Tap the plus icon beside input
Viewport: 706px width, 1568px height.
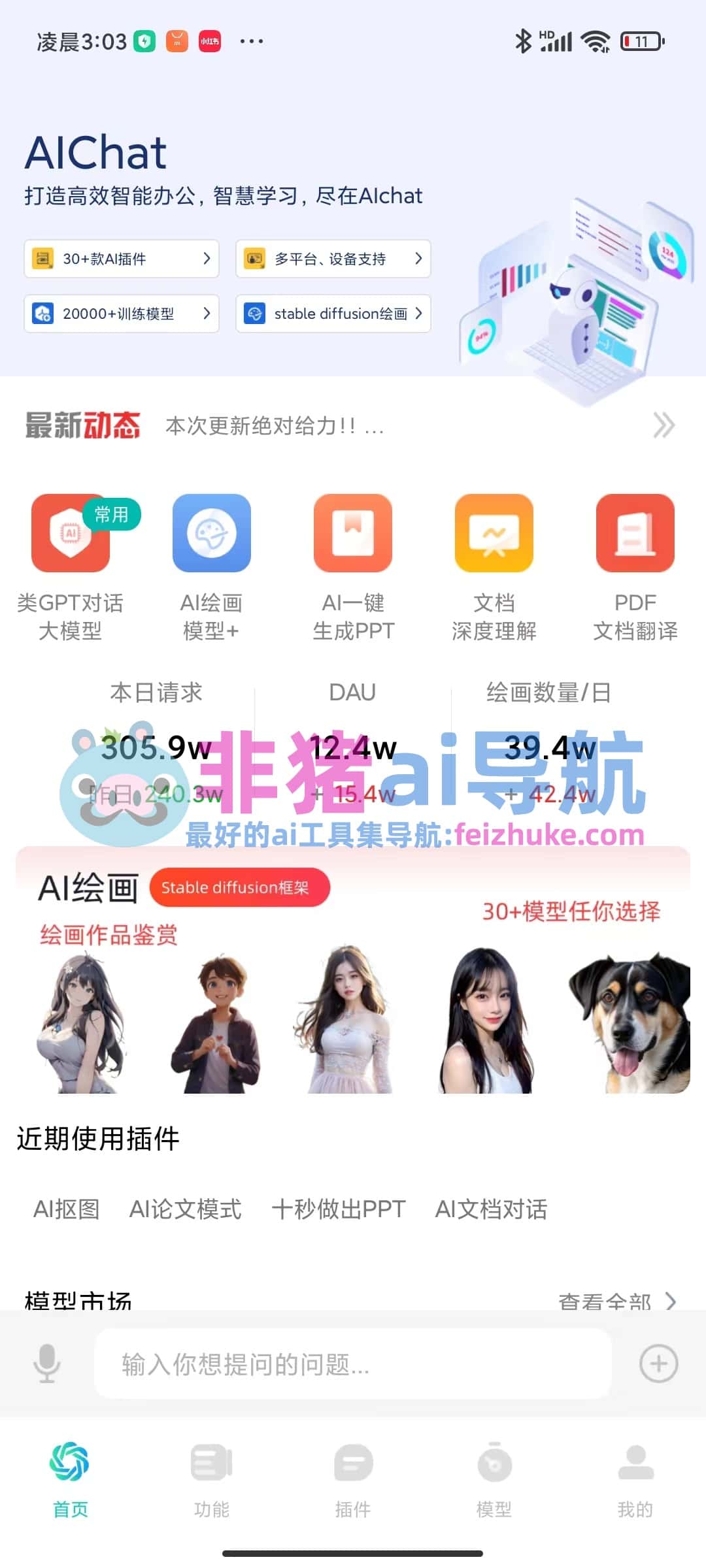(x=658, y=1364)
